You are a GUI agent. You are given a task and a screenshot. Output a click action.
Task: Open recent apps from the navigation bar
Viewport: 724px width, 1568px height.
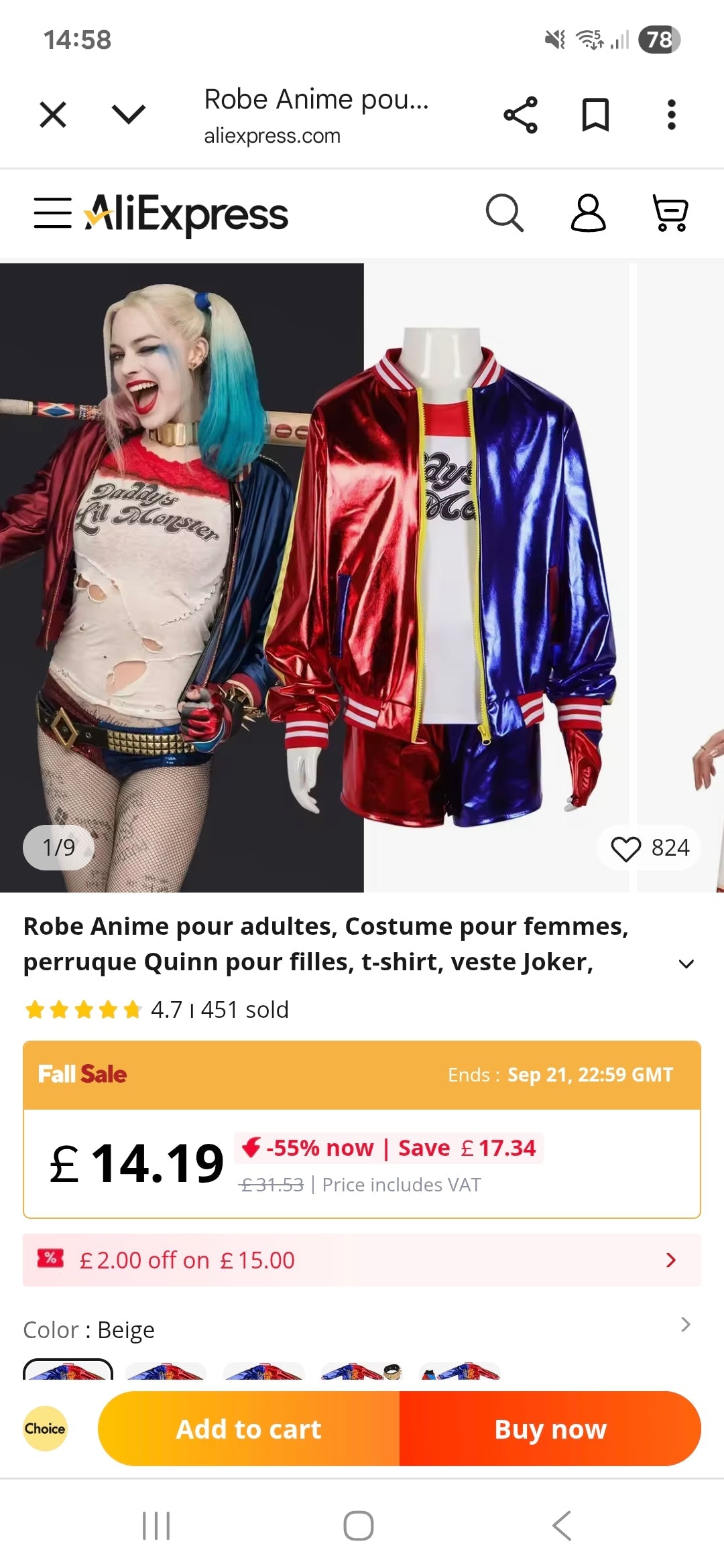pos(156,1526)
